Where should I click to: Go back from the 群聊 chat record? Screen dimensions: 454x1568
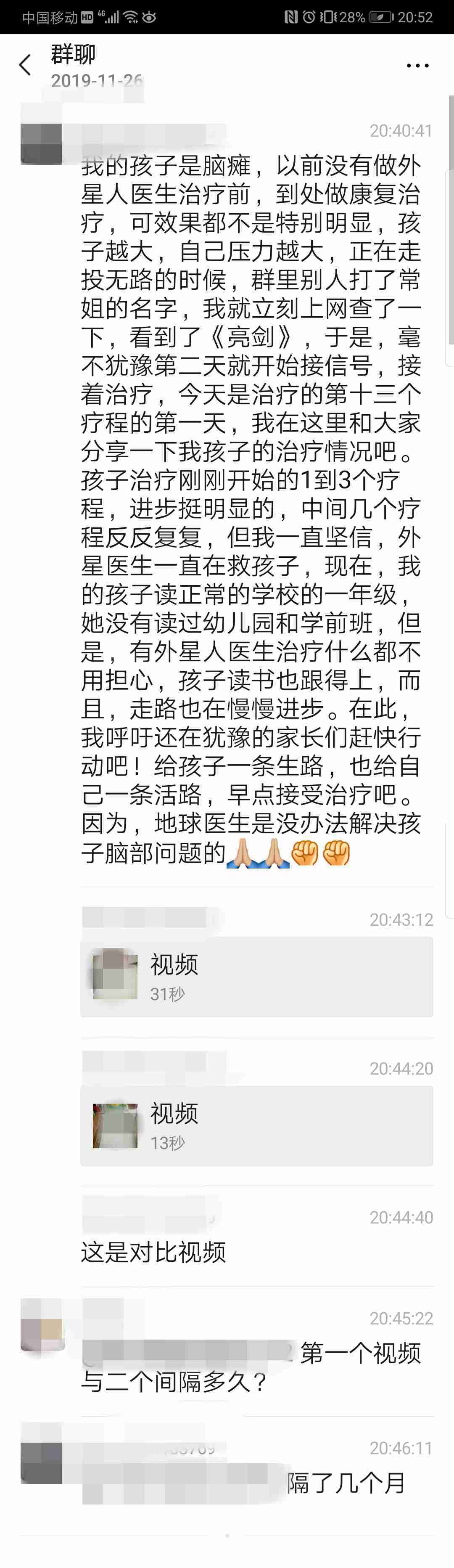click(25, 64)
